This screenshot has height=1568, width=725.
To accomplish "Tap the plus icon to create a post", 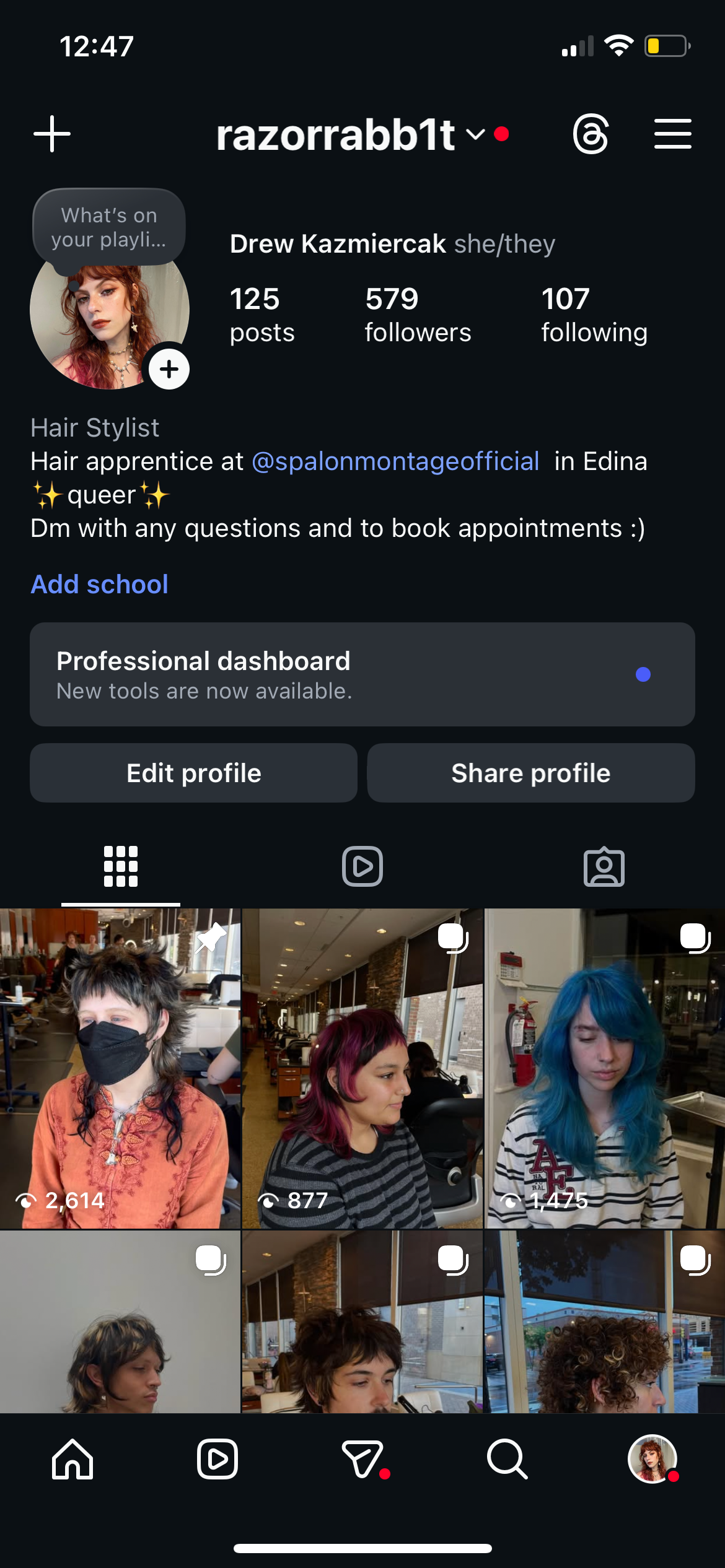I will [x=52, y=134].
